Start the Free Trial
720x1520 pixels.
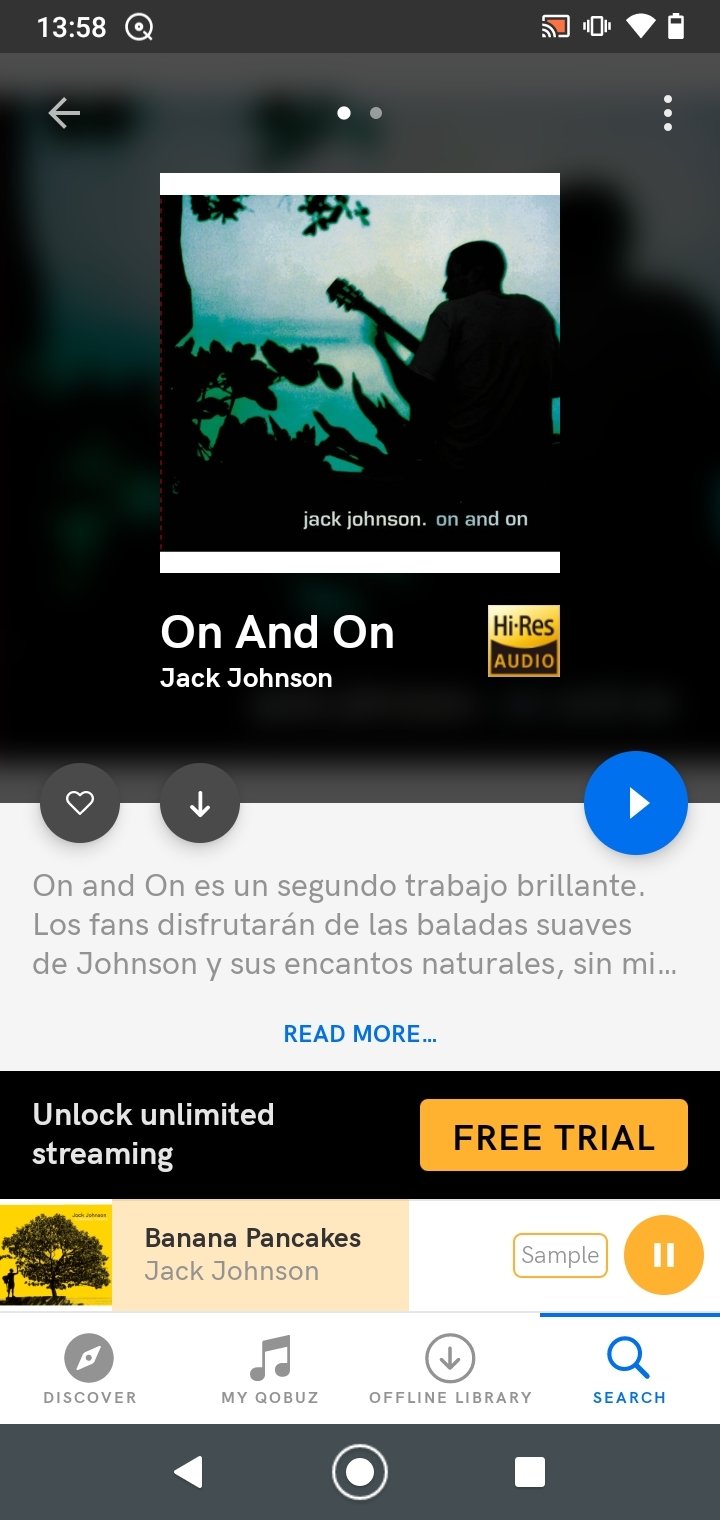pos(553,1135)
